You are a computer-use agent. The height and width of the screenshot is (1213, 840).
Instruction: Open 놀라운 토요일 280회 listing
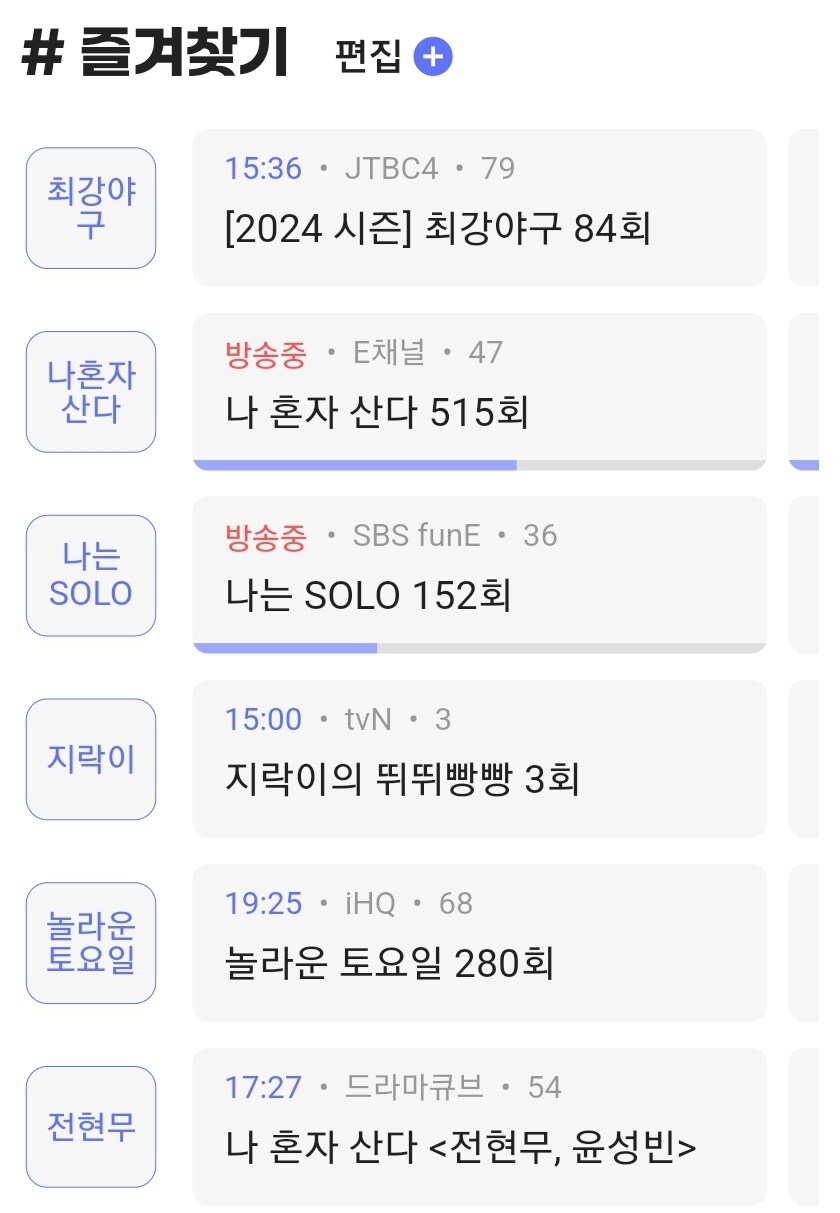(480, 962)
